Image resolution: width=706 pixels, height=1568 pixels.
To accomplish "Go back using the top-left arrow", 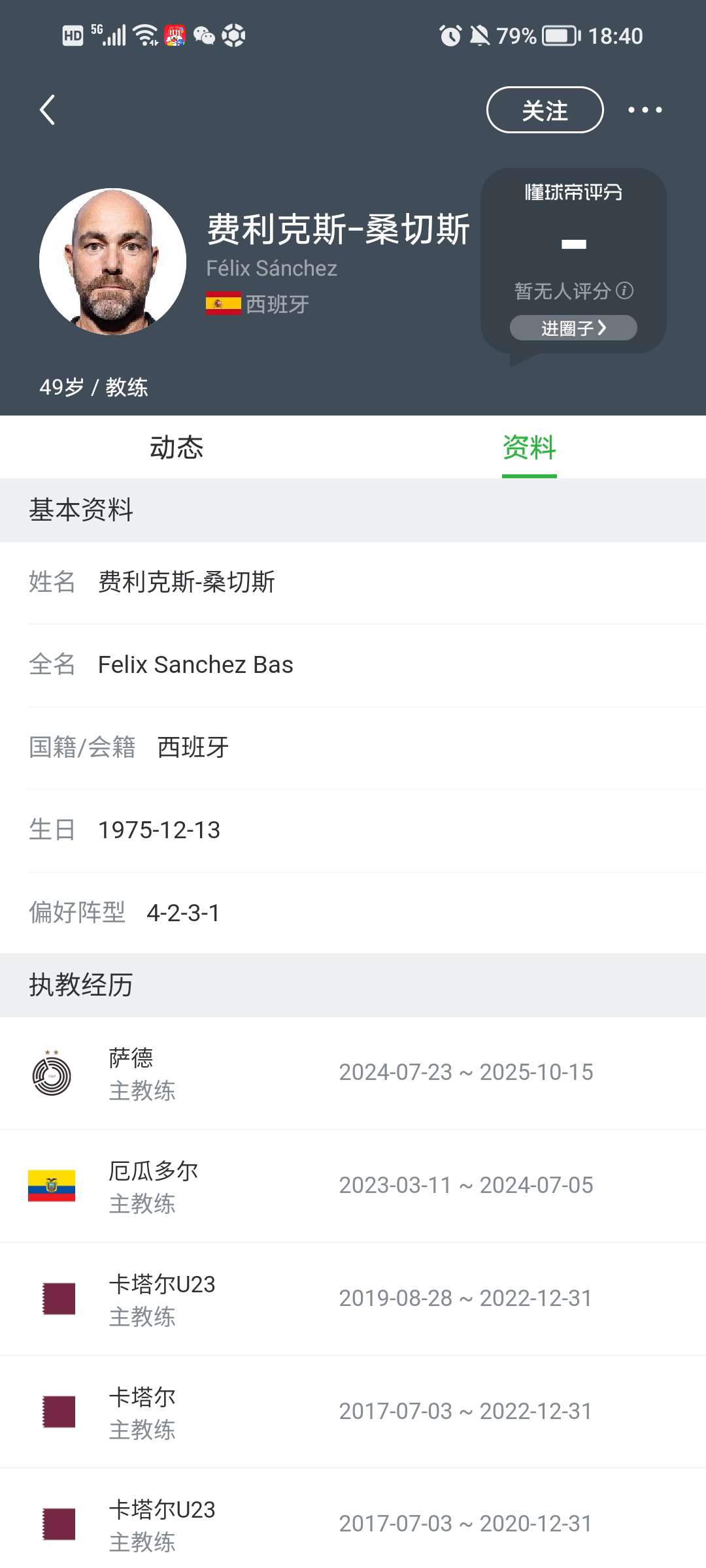I will (x=47, y=110).
